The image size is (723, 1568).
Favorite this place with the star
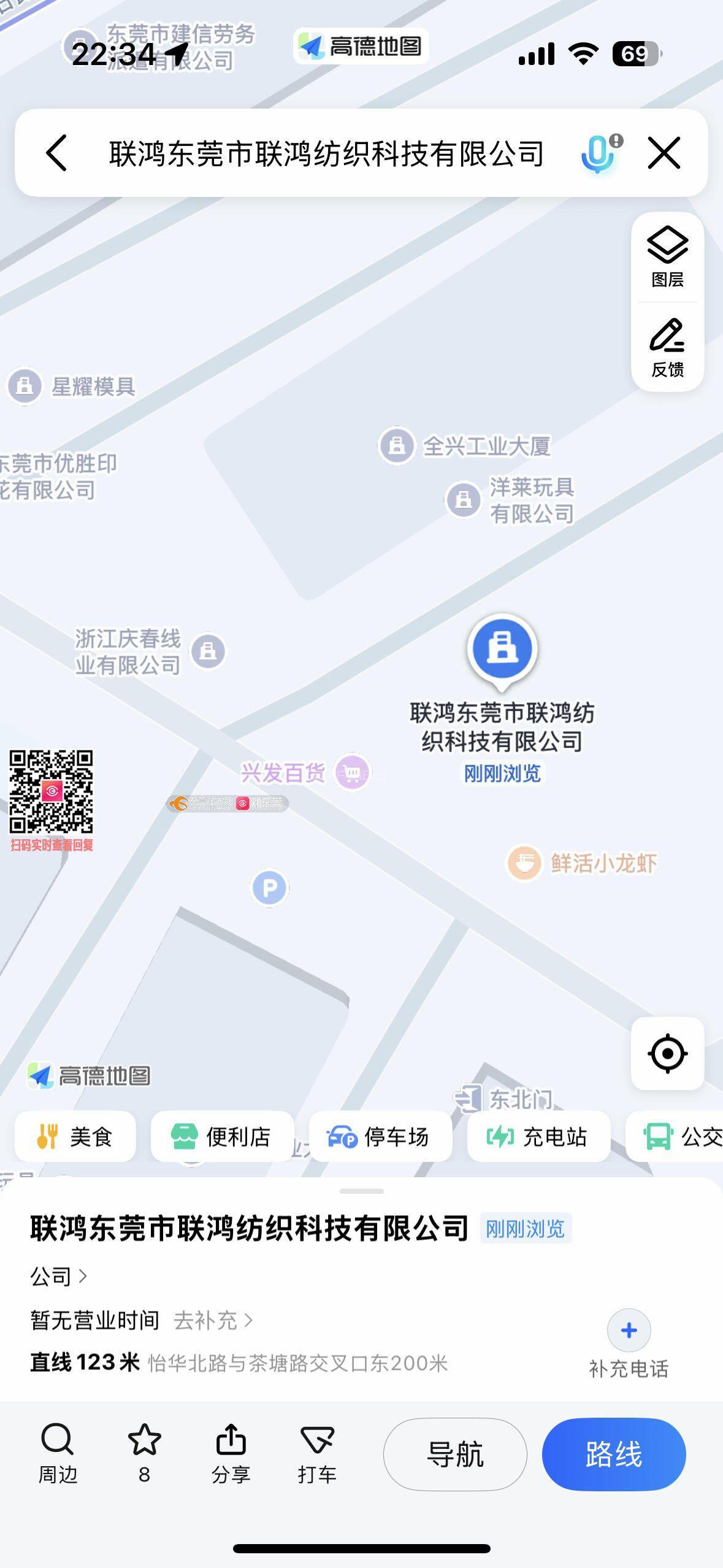[x=144, y=1454]
